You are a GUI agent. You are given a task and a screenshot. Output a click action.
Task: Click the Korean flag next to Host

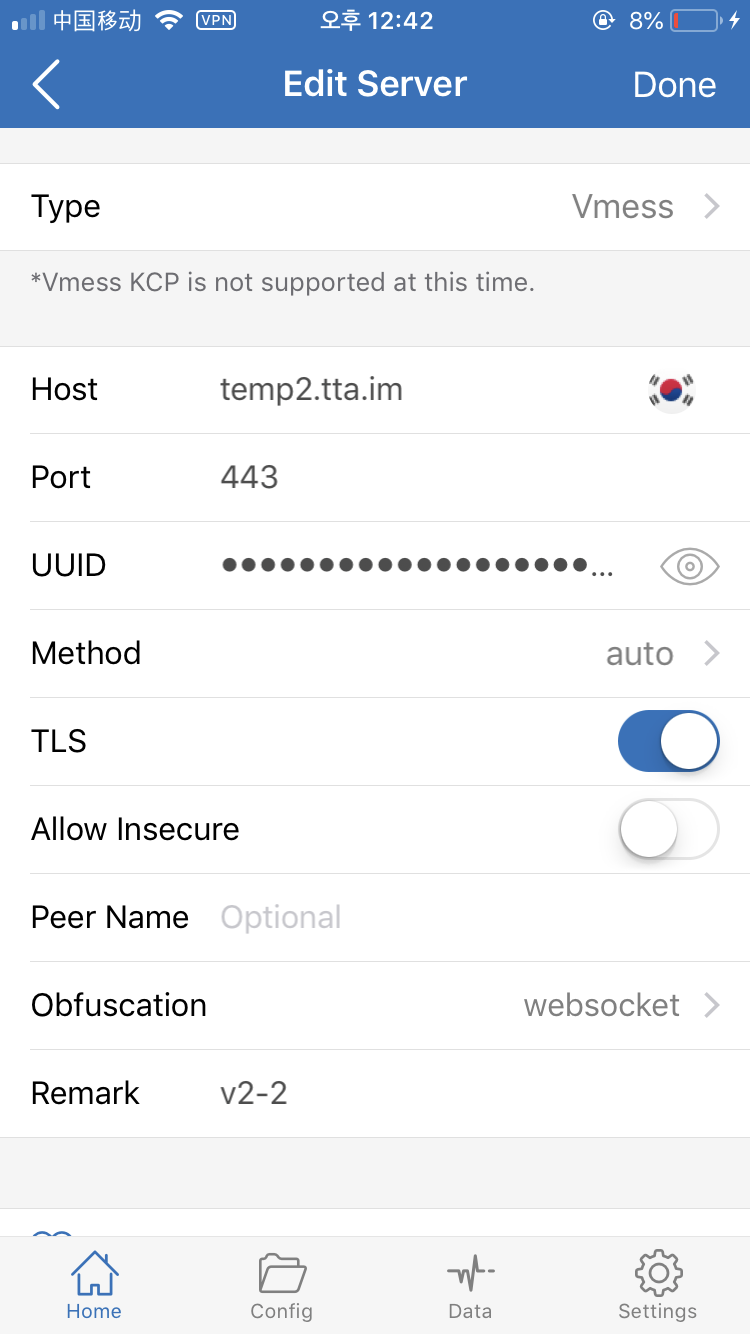(x=670, y=390)
